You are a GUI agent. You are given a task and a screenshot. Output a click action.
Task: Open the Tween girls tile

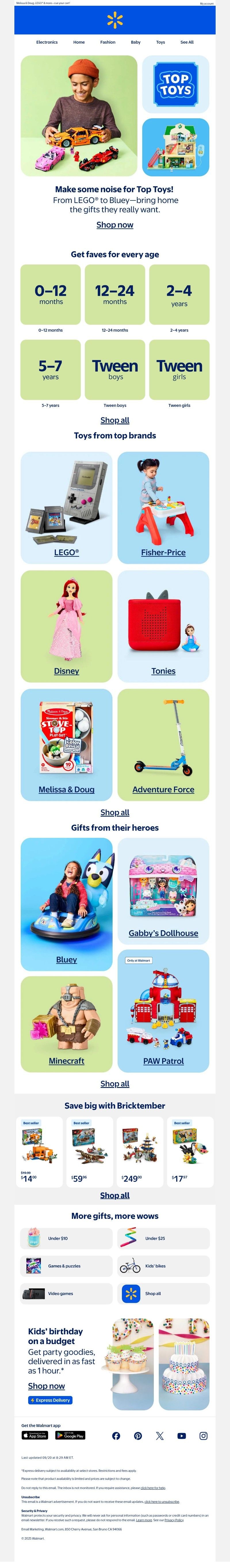click(x=179, y=370)
